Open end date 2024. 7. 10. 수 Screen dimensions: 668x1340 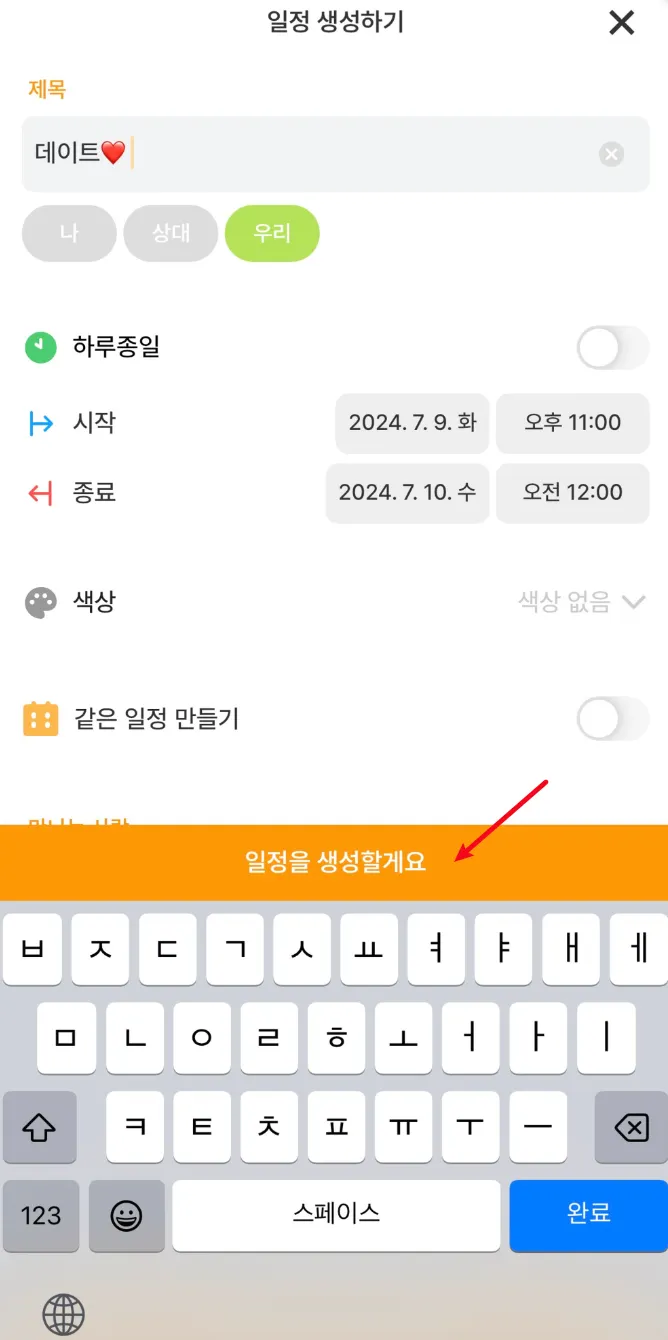407,493
